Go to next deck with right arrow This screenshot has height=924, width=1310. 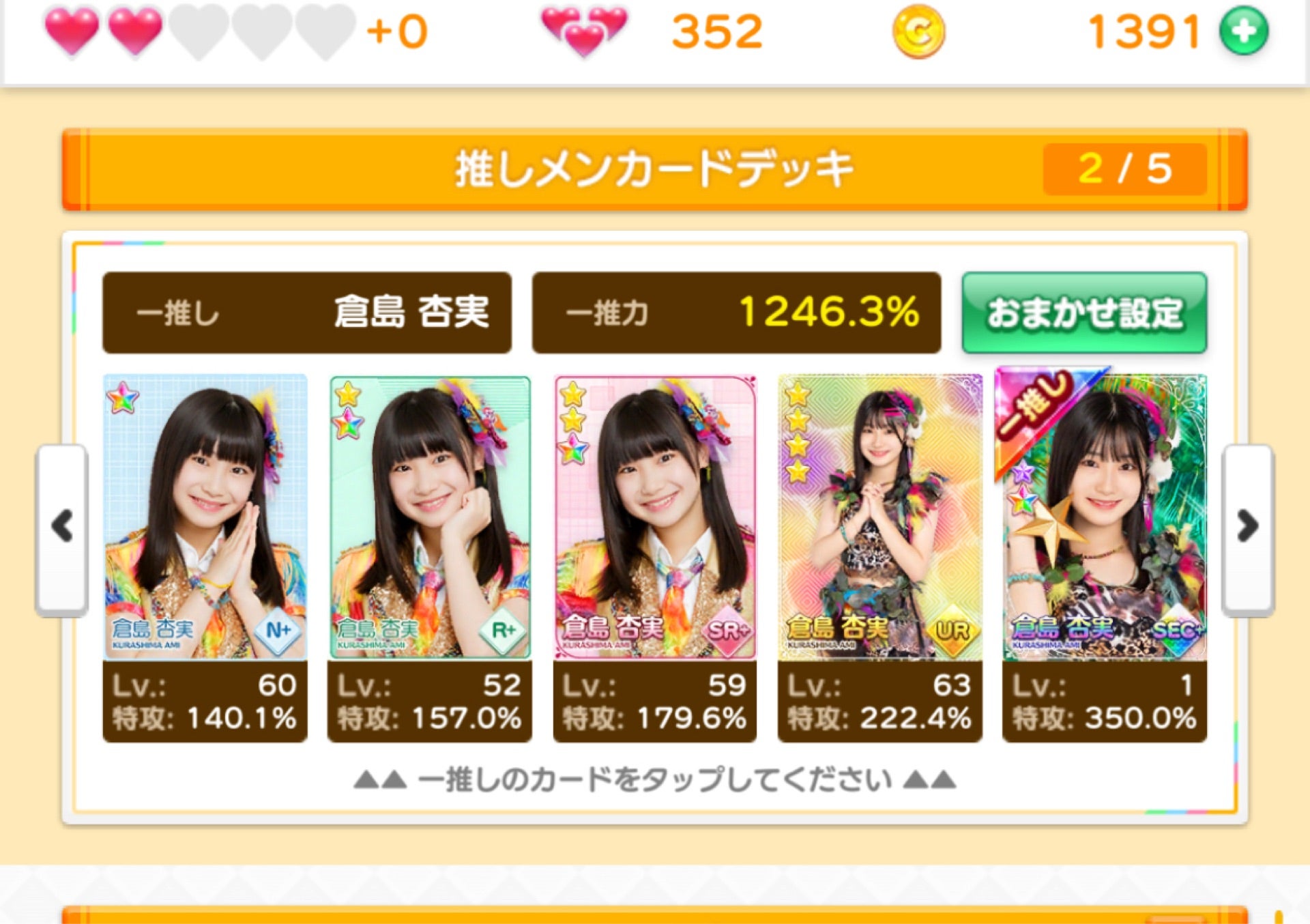[1247, 528]
